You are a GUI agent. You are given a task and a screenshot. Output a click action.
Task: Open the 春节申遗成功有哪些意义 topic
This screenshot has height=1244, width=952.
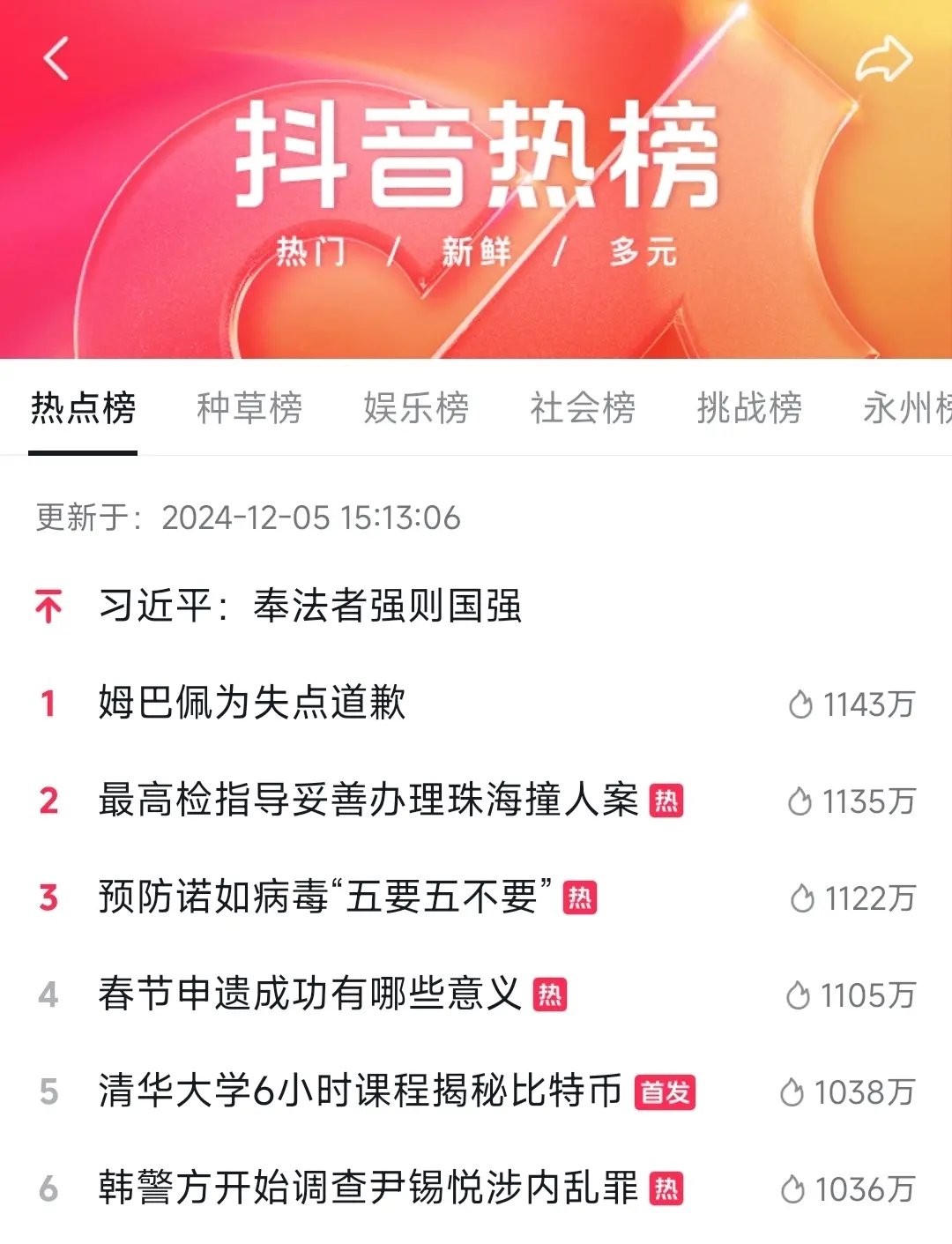[309, 995]
